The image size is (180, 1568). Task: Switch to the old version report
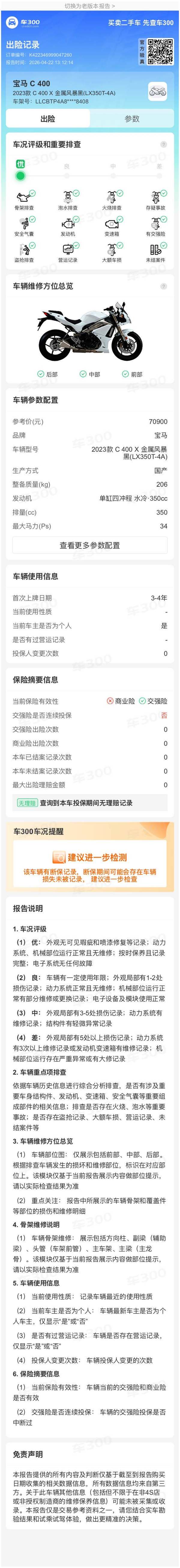pyautogui.click(x=89, y=5)
